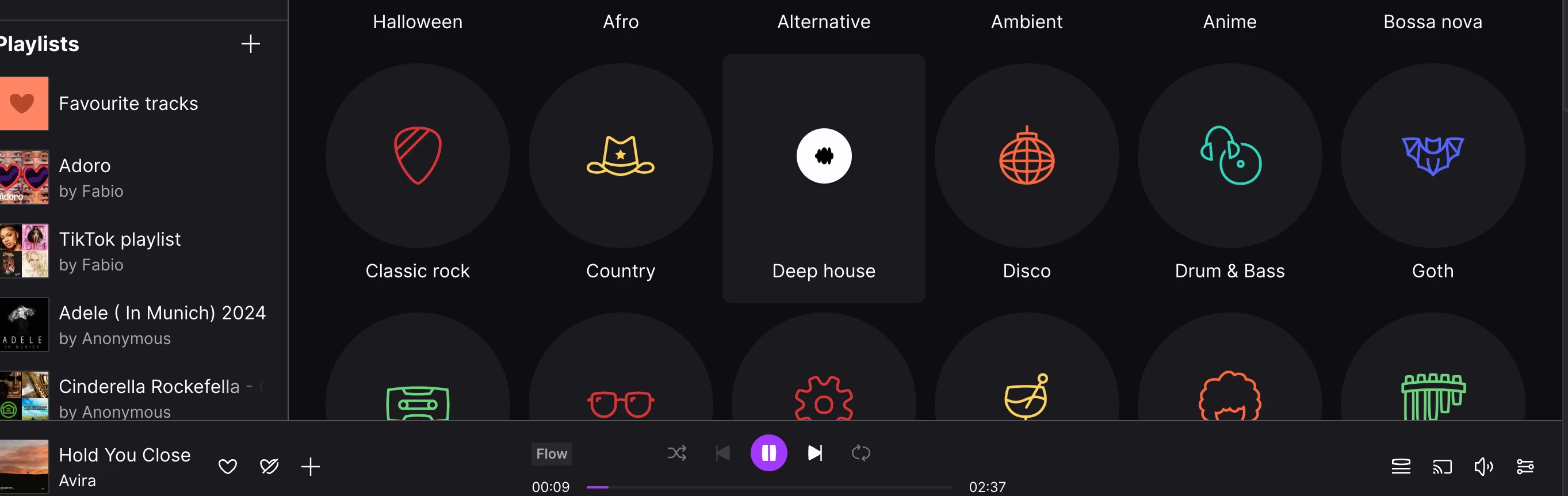This screenshot has width=1568, height=496.
Task: Open the Goth genre
Action: 1432,156
